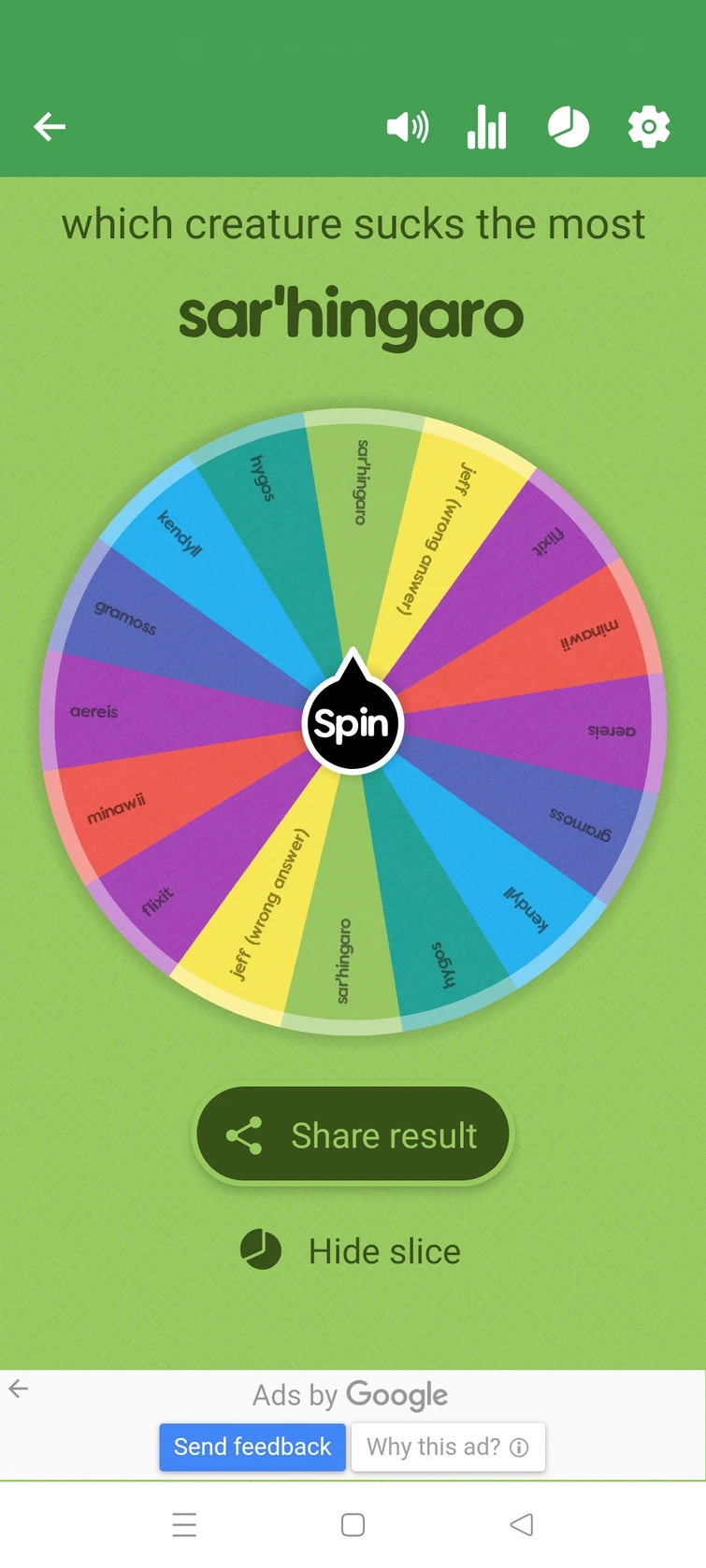
Task: Hide the selected slice
Action: [x=352, y=1250]
